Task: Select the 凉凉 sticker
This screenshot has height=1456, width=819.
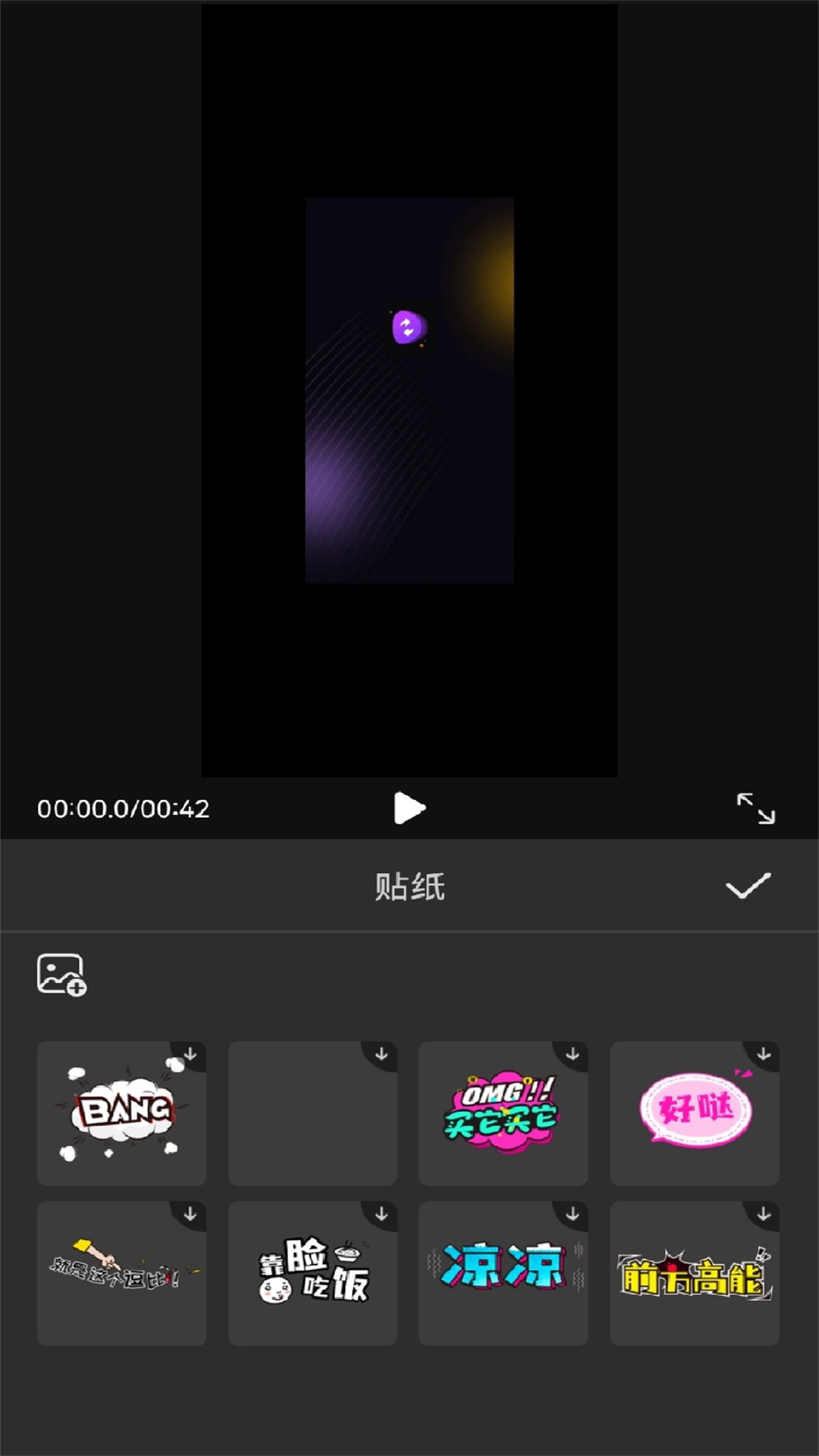Action: pyautogui.click(x=503, y=1272)
